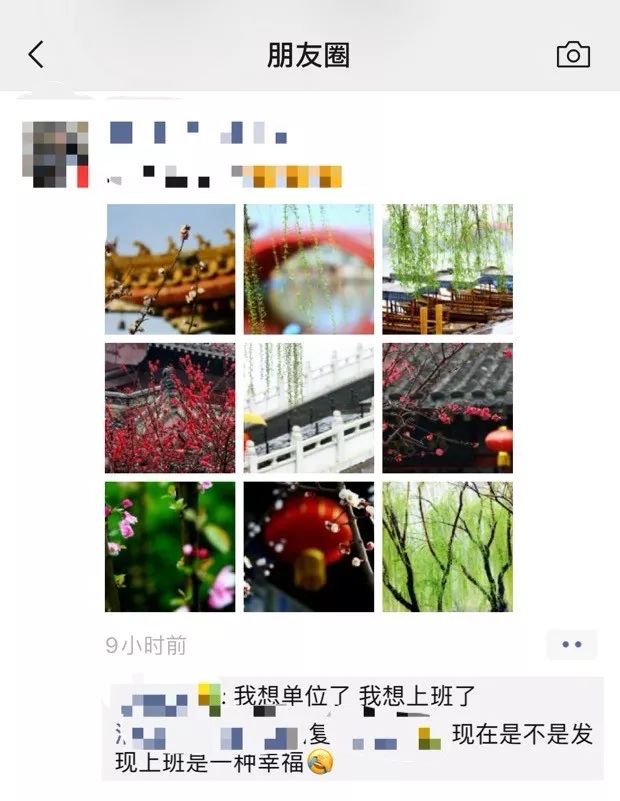This screenshot has width=620, height=801.
Task: View photo of red lantern on dark background
Action: click(x=309, y=546)
